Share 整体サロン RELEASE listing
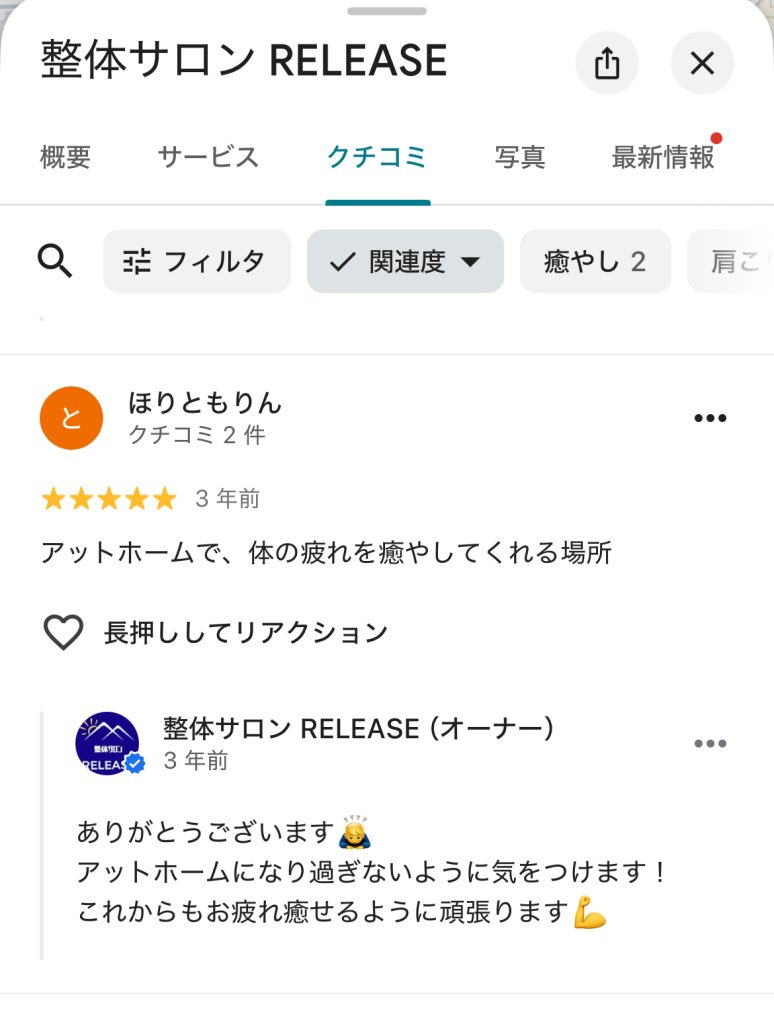This screenshot has height=1024, width=774. point(606,63)
